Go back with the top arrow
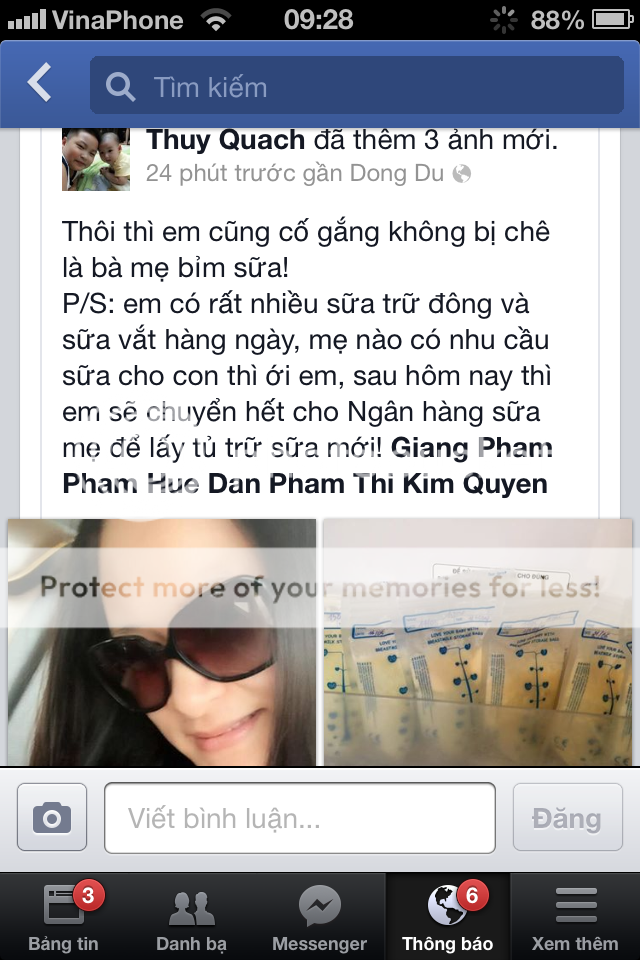 [40, 85]
